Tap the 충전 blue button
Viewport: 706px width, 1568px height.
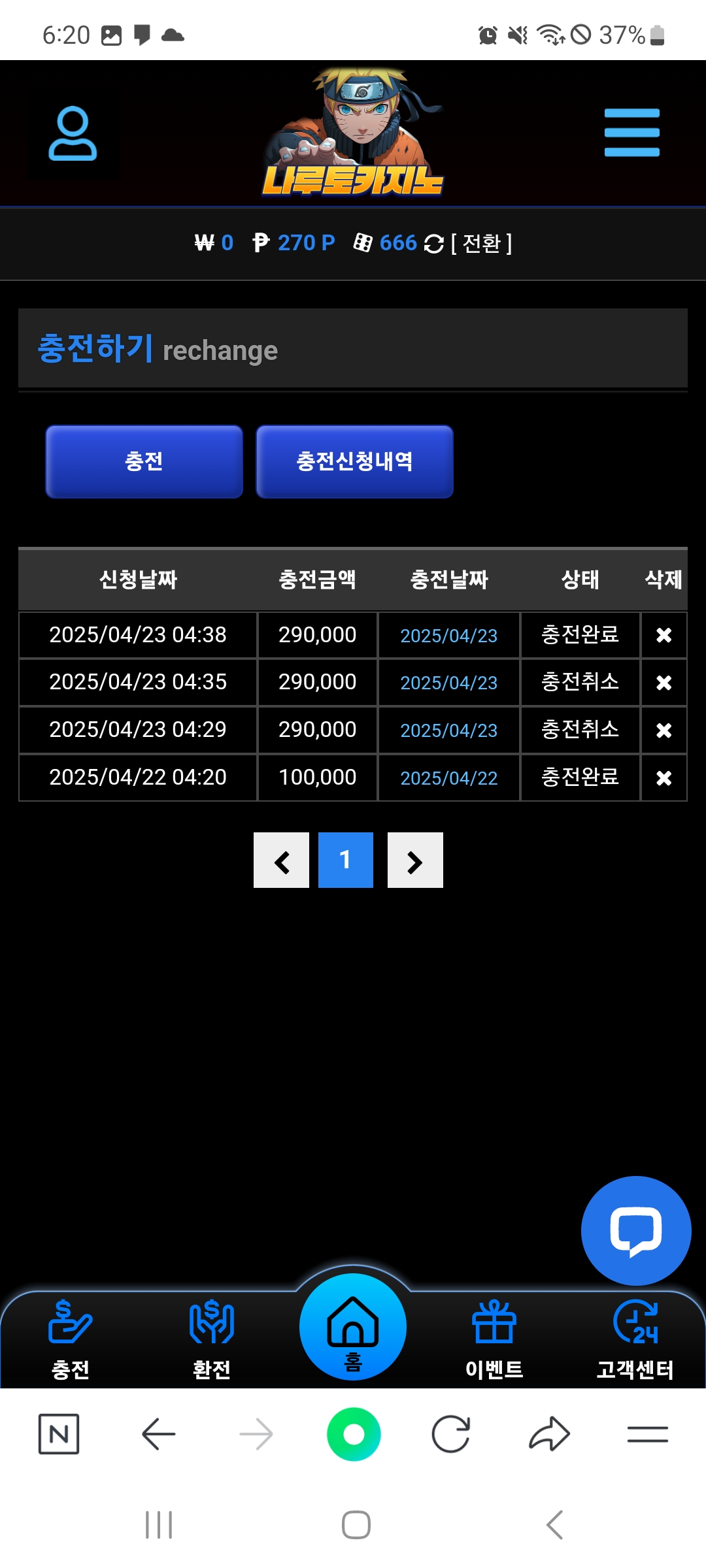pyautogui.click(x=144, y=461)
